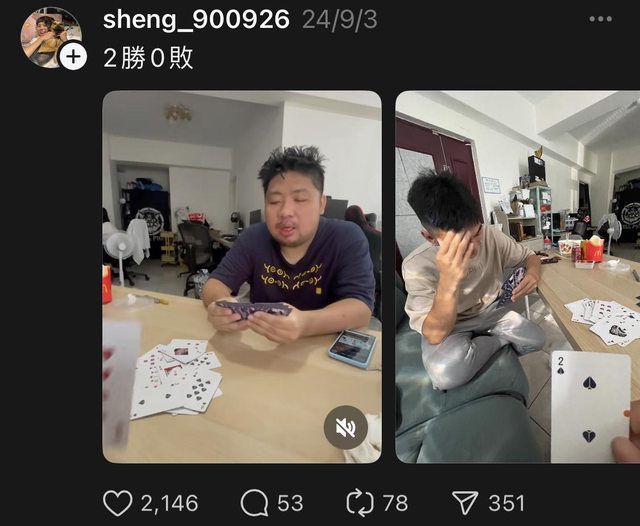
Task: Unmute the video with the speaker icon
Action: click(345, 428)
